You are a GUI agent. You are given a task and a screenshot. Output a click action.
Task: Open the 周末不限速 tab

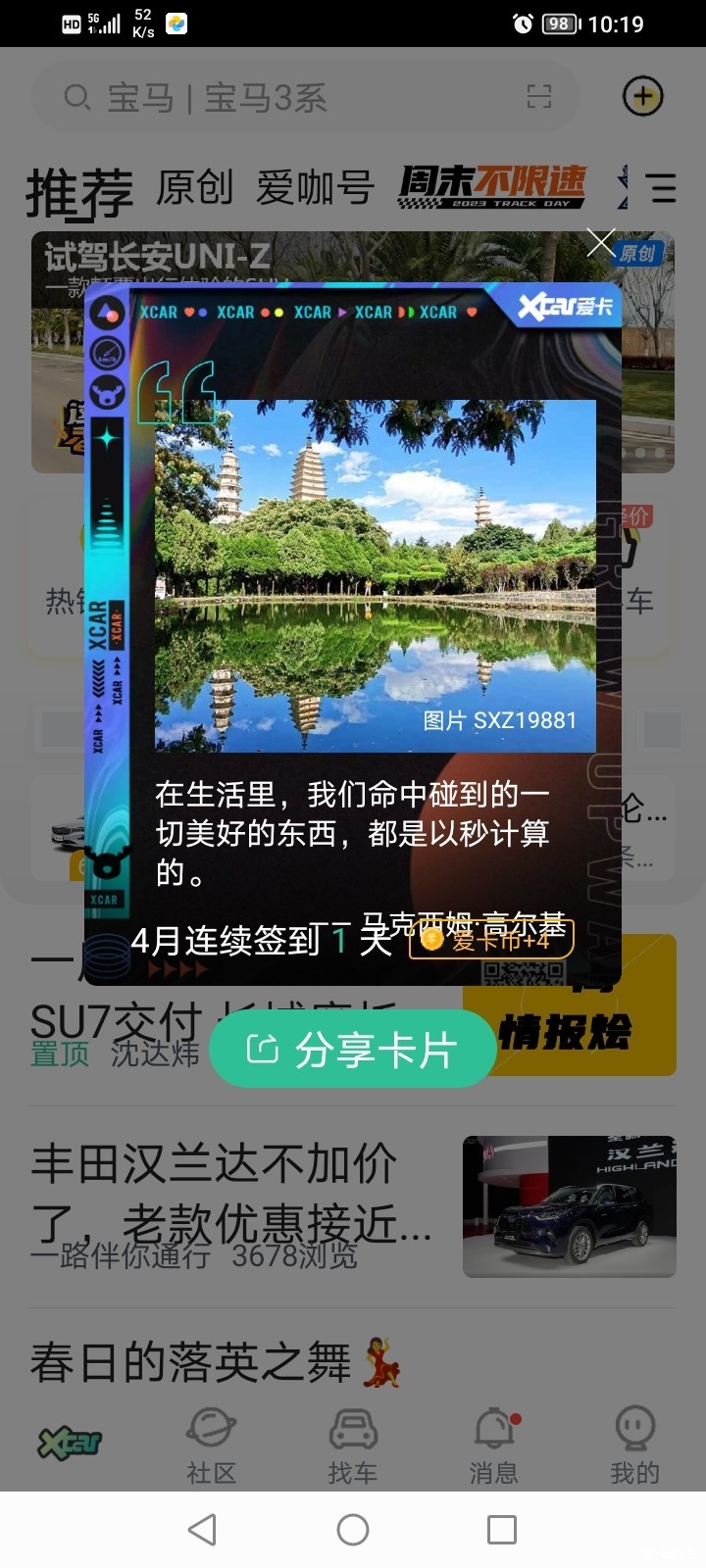pyautogui.click(x=492, y=185)
